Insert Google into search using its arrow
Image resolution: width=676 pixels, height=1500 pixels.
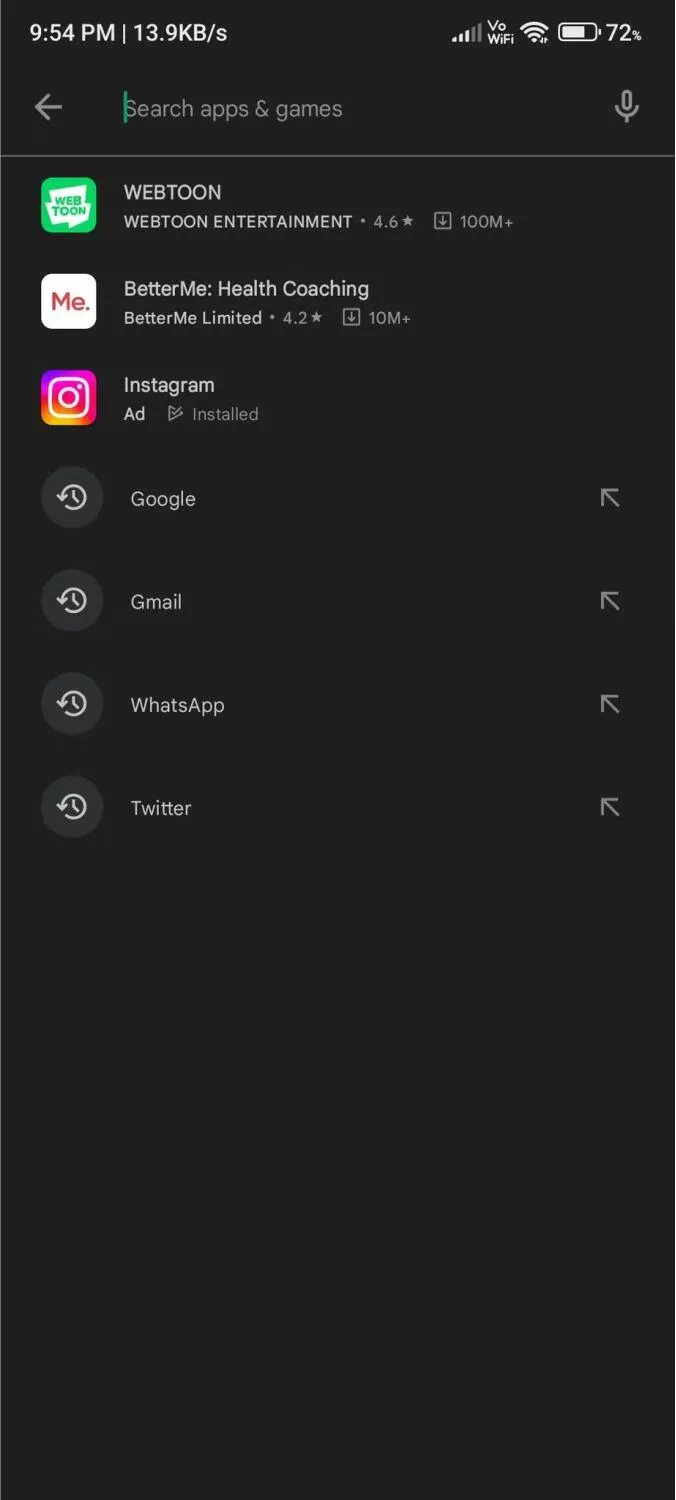click(610, 498)
